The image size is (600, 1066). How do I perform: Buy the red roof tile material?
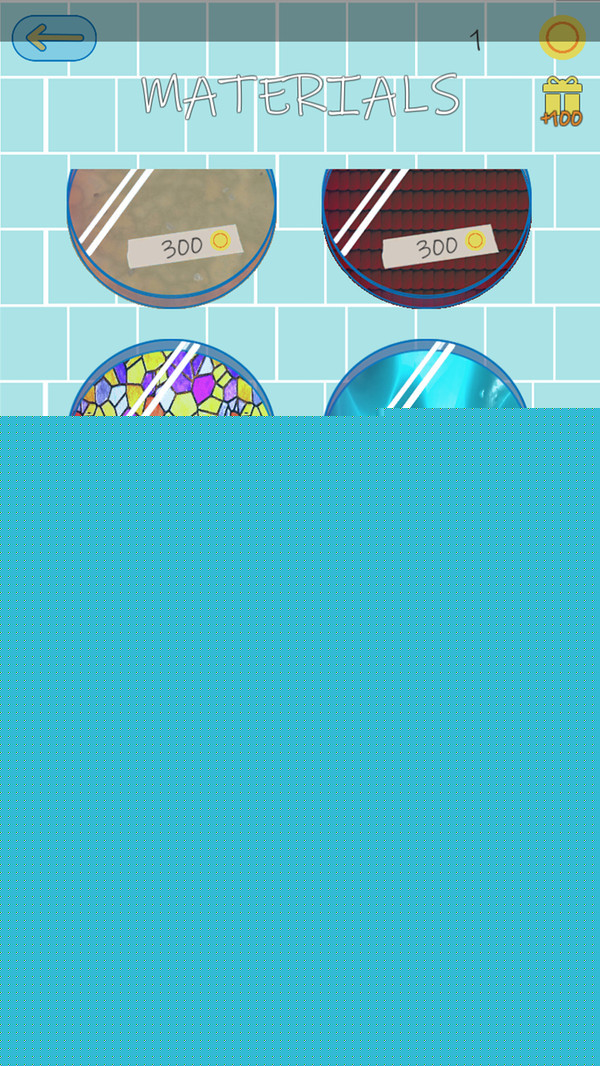point(427,237)
